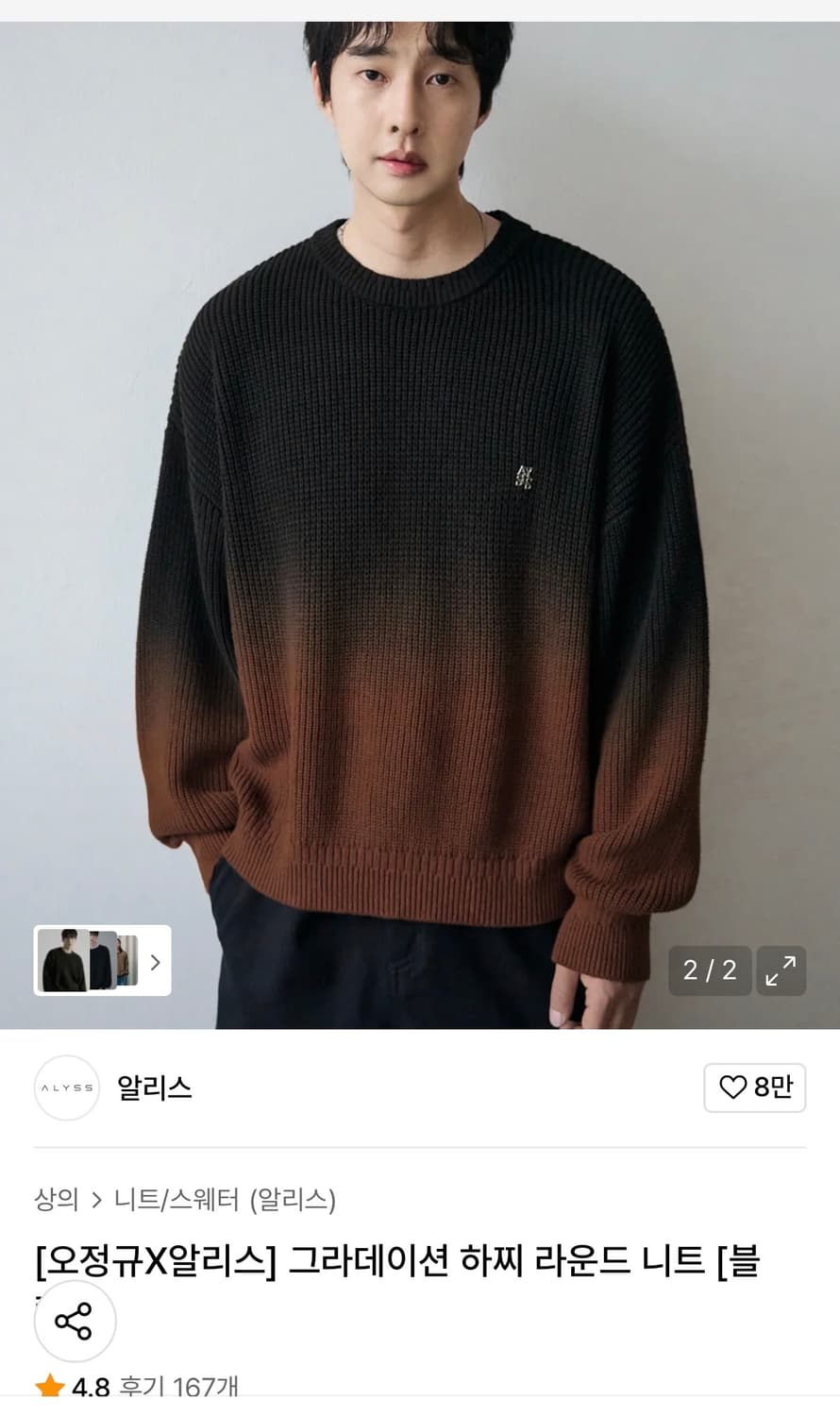Click the ALYSS circular brand logo
This screenshot has height=1416, width=840.
(66, 1087)
